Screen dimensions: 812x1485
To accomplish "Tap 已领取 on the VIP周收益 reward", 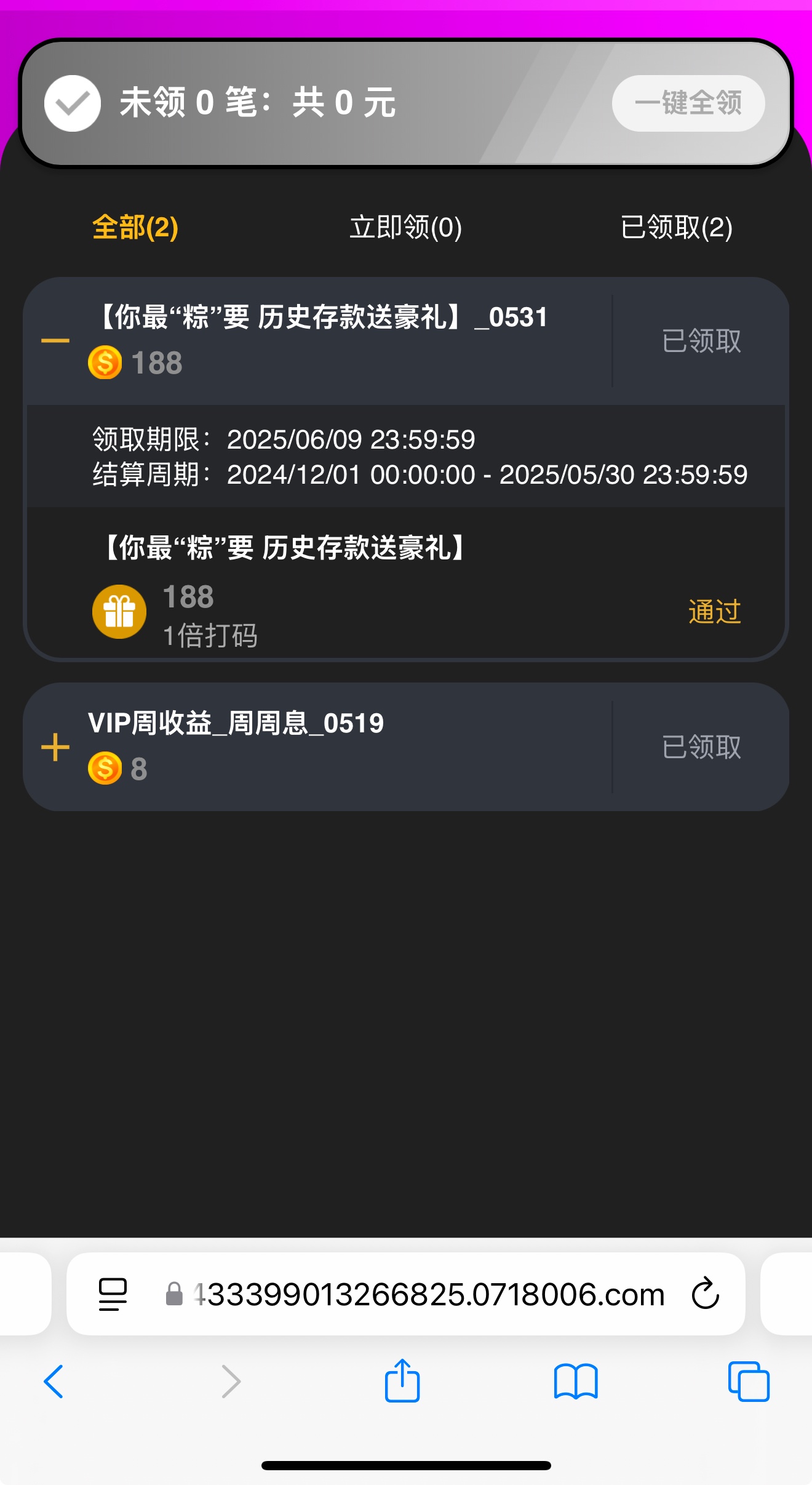I will click(x=701, y=747).
